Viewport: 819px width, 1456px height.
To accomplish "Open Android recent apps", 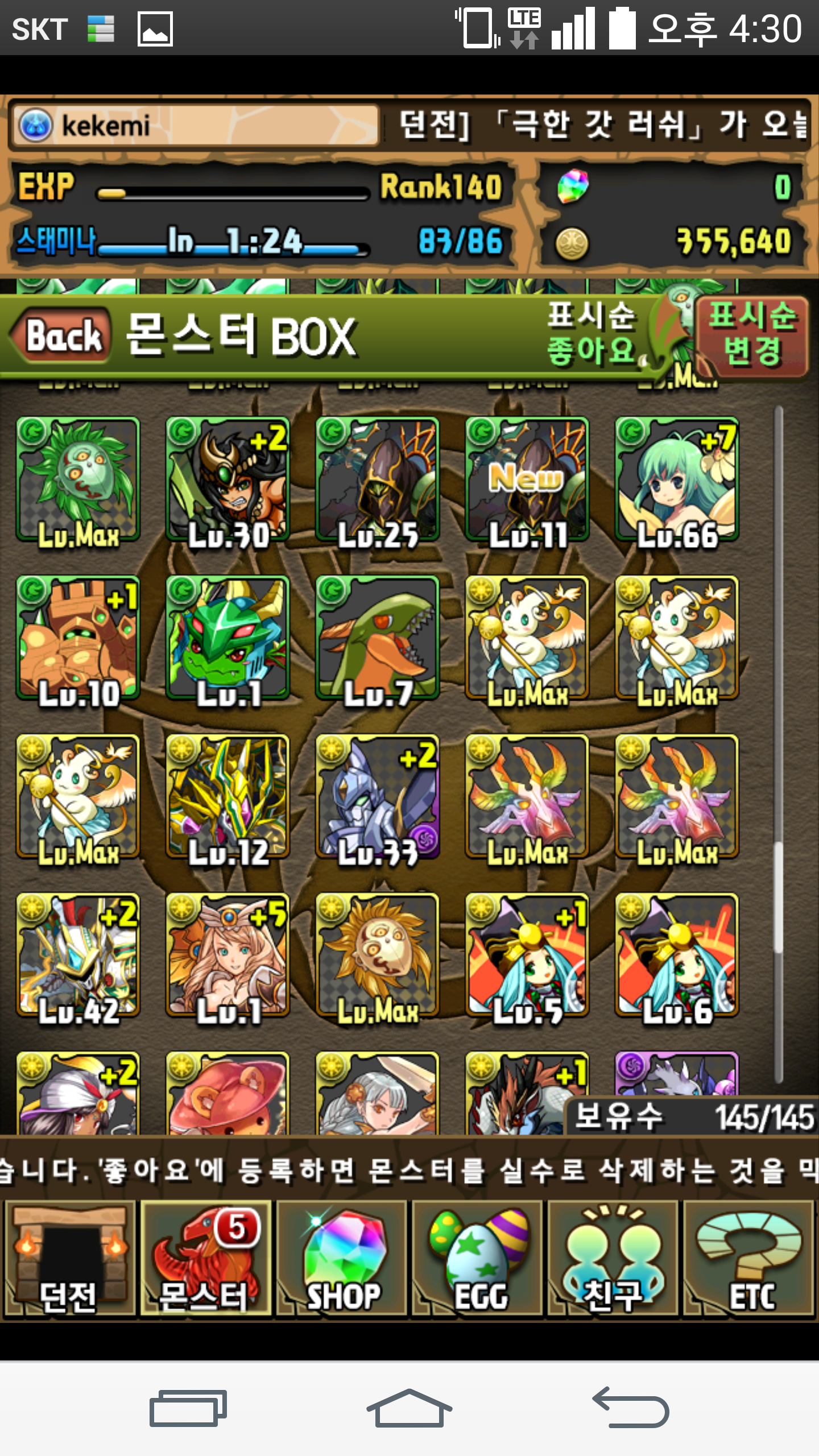I will pos(188,1408).
